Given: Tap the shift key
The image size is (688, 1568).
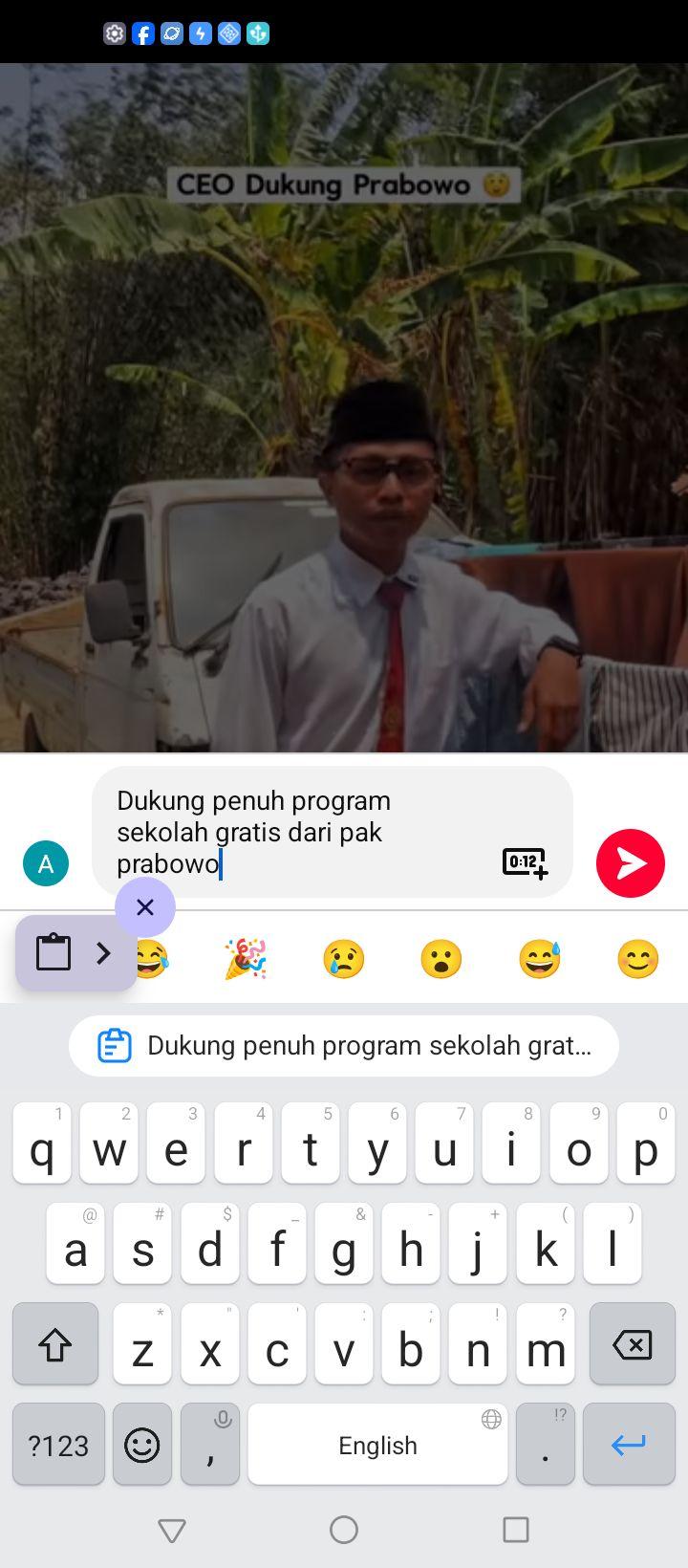Looking at the screenshot, I should (x=55, y=1344).
